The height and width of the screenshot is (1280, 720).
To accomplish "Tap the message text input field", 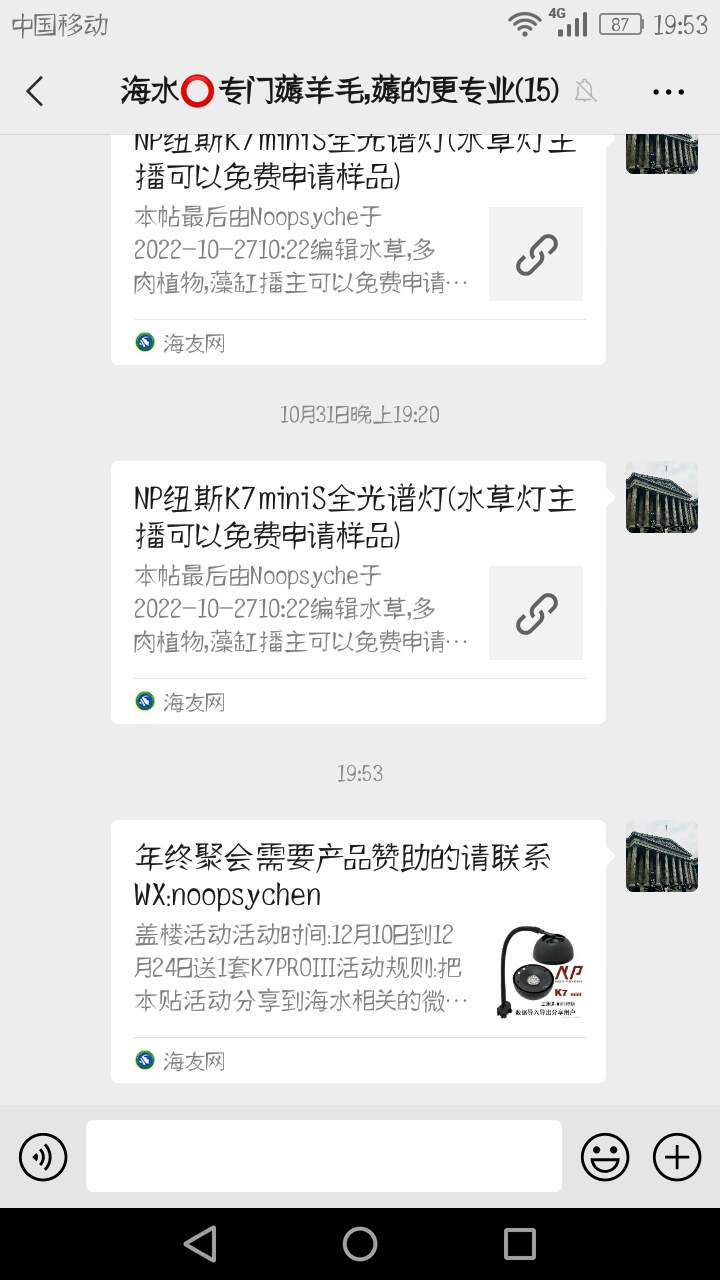I will coord(323,1156).
